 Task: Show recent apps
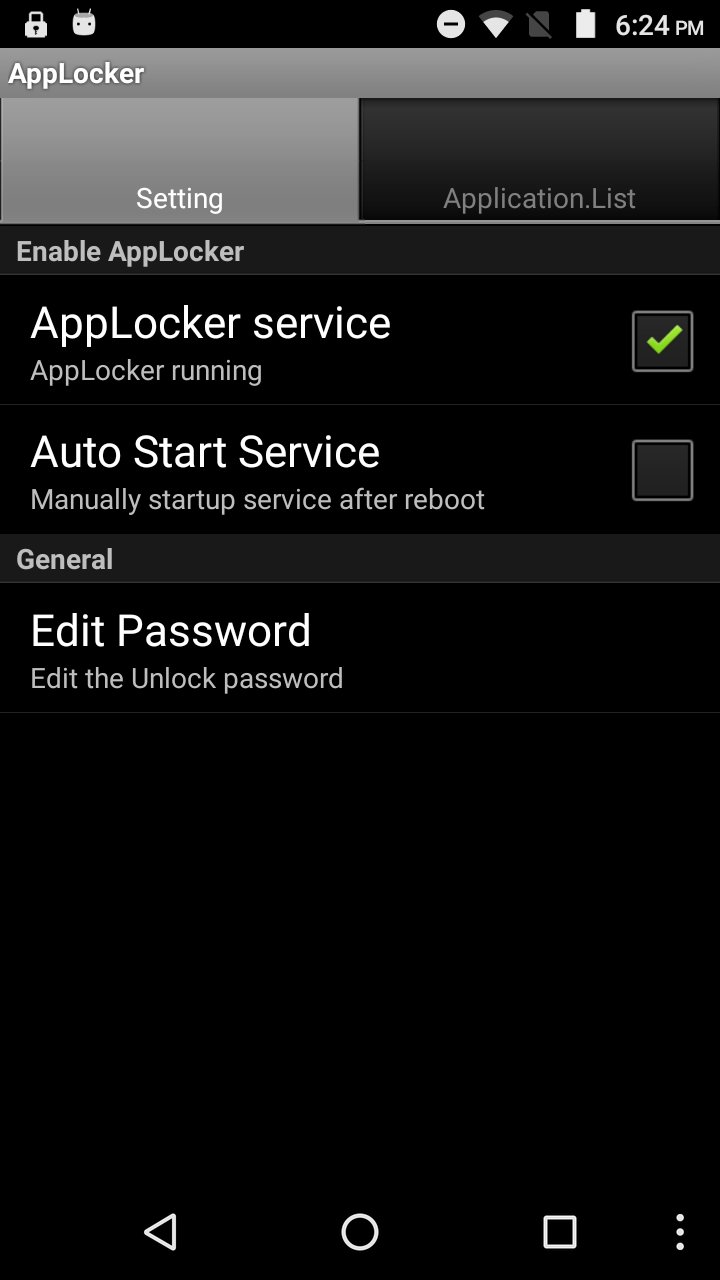(560, 1232)
